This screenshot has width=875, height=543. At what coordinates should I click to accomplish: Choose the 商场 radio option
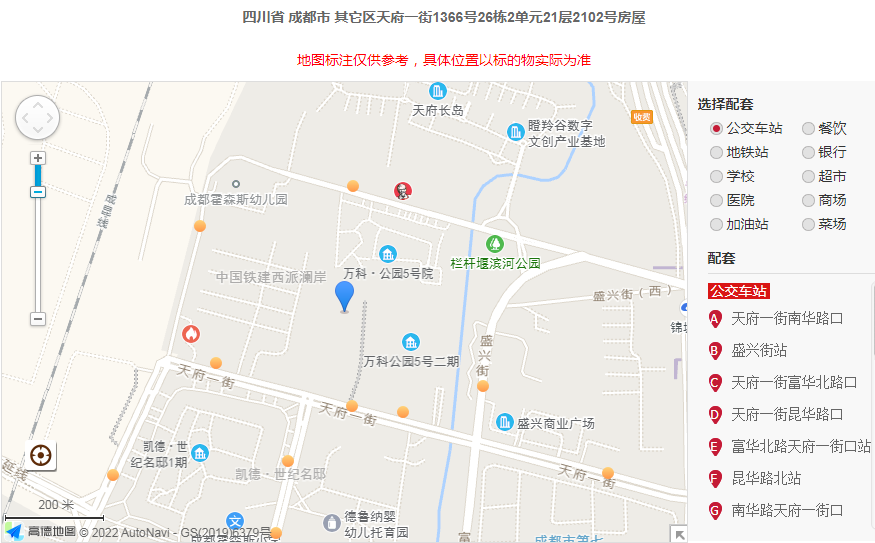[x=809, y=200]
